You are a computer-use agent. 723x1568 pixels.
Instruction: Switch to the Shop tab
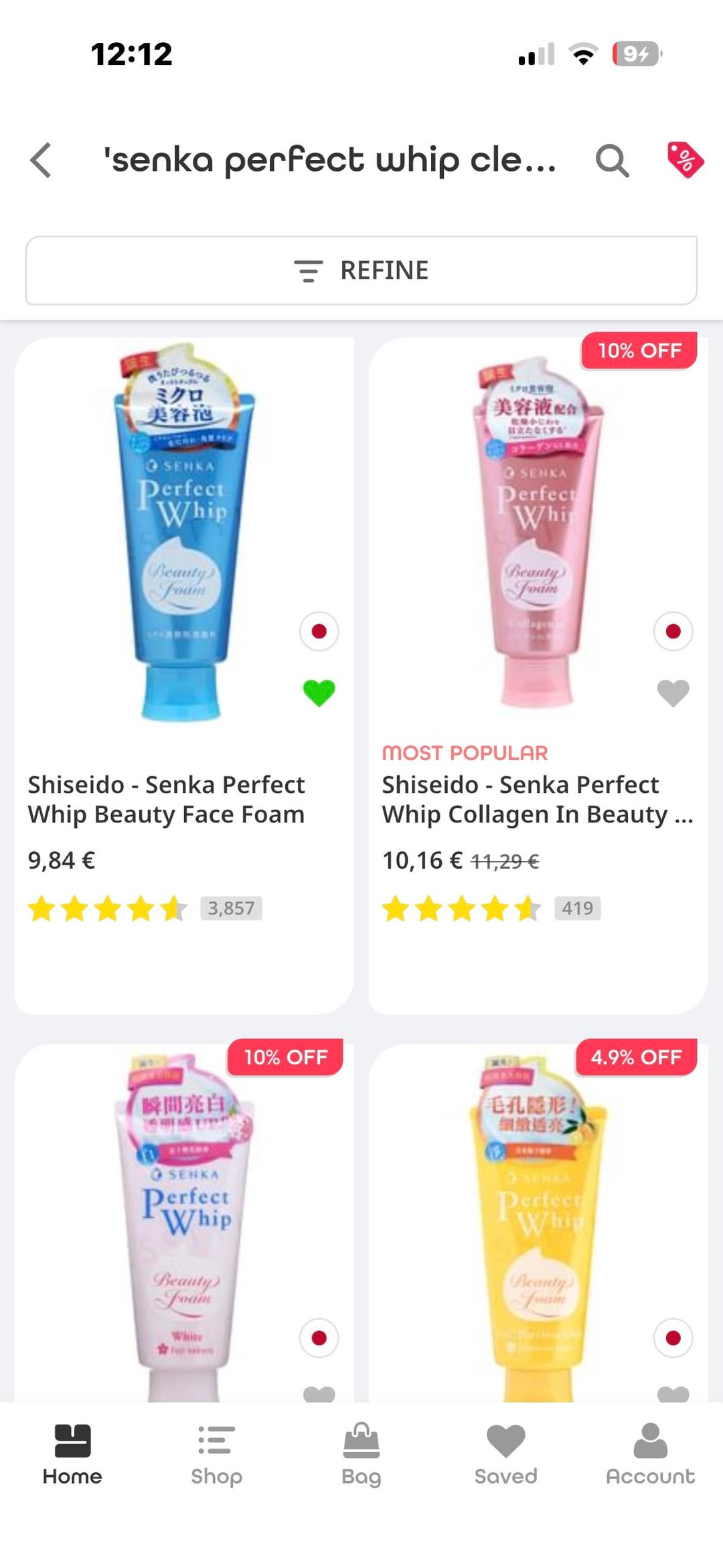[x=216, y=1454]
